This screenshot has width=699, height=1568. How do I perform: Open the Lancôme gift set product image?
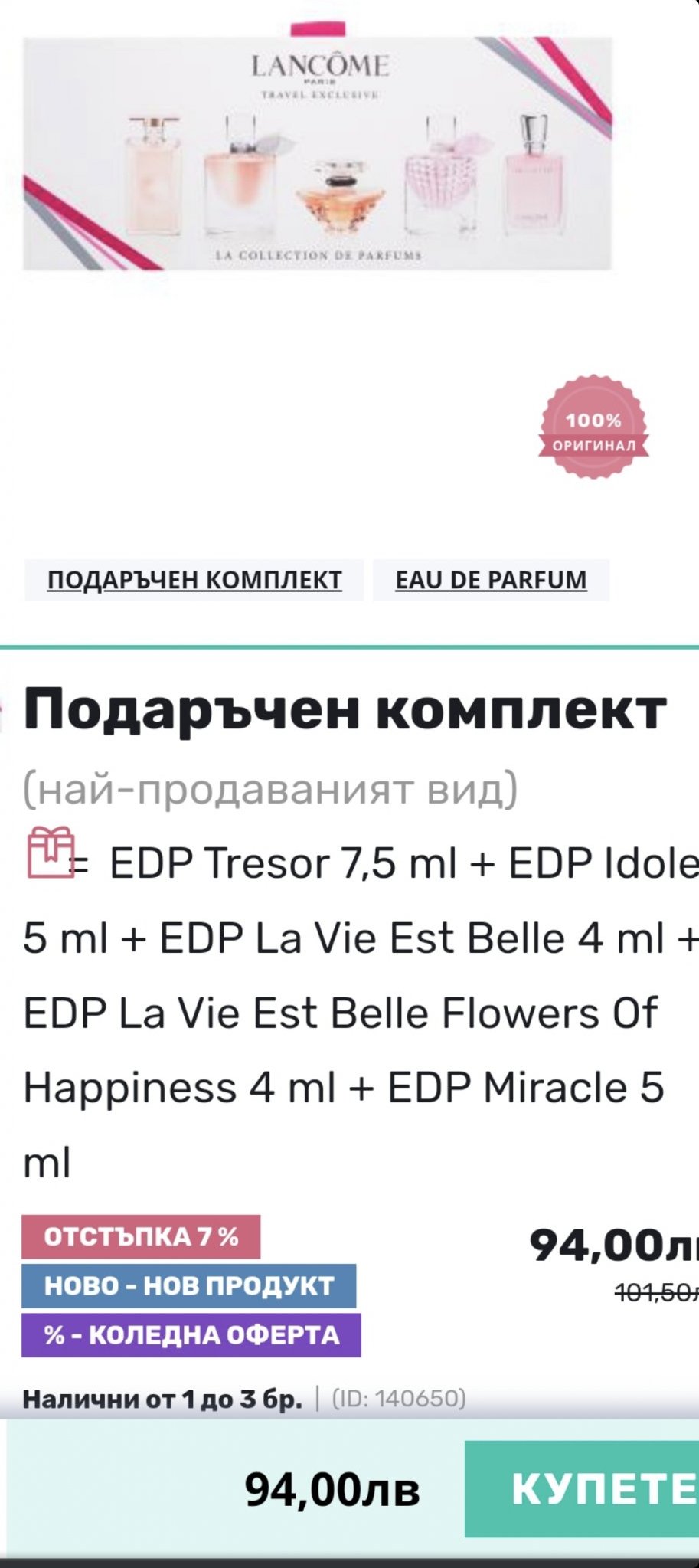[x=318, y=153]
